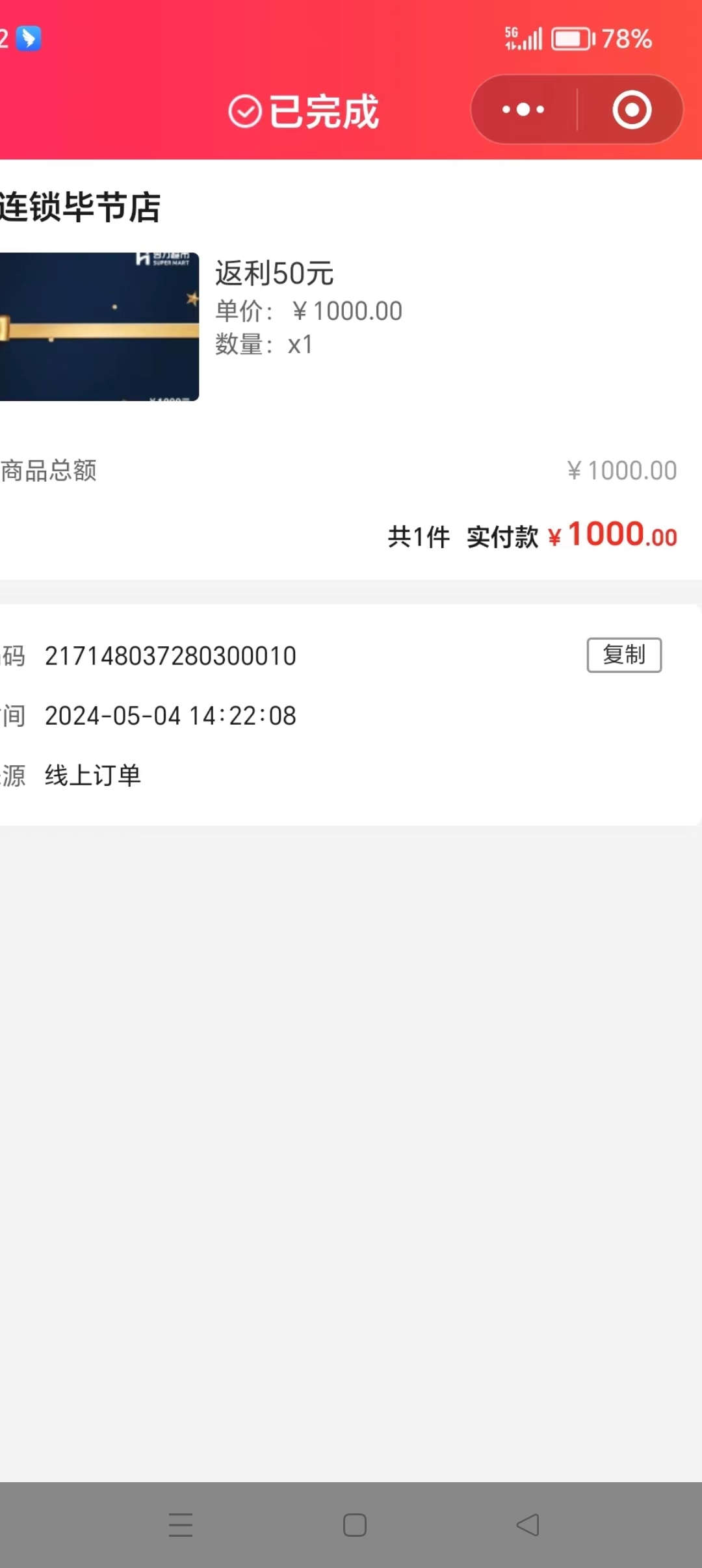The image size is (702, 1568).
Task: Copy the order number with 复制
Action: coord(624,655)
